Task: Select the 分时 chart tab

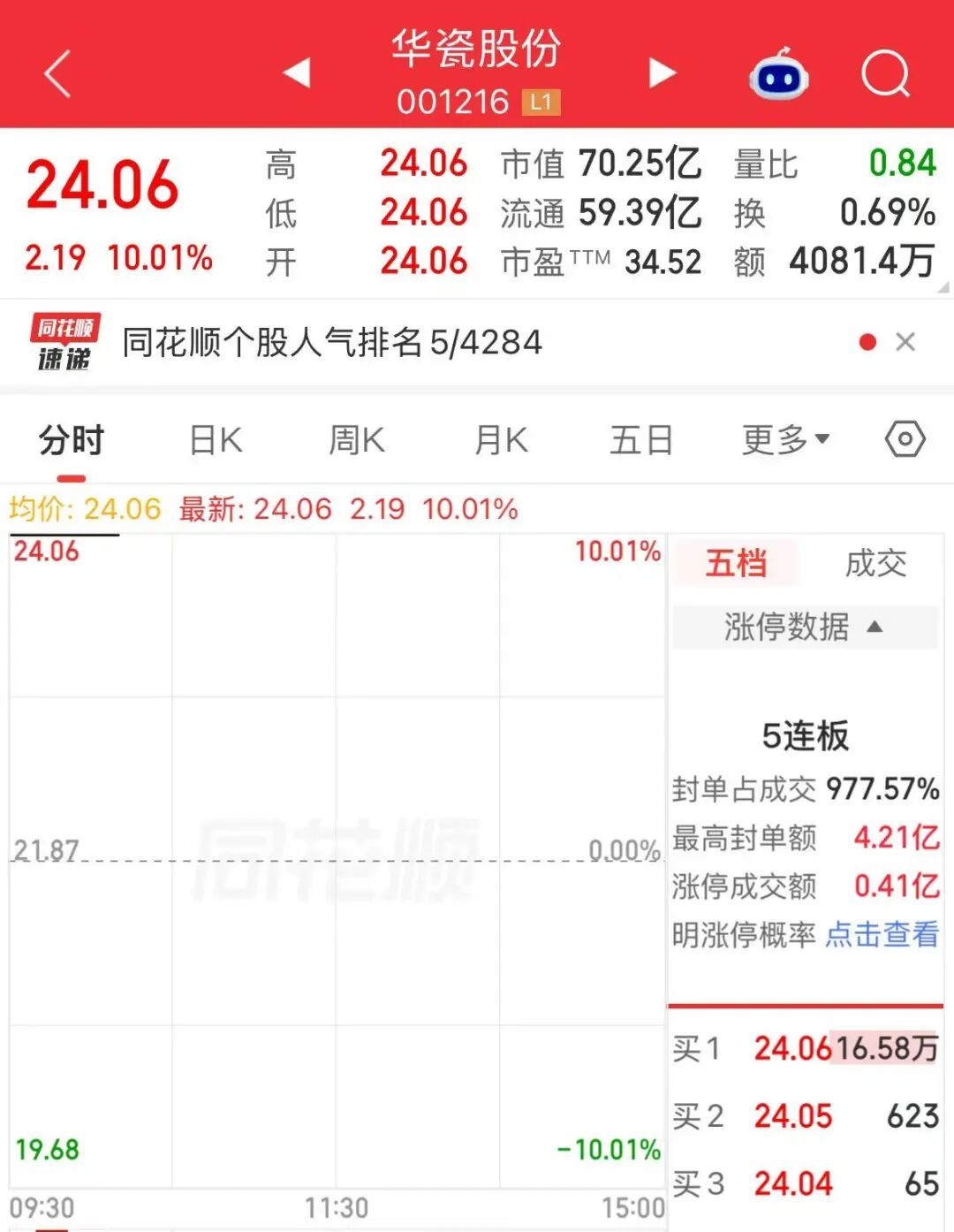Action: [x=72, y=439]
